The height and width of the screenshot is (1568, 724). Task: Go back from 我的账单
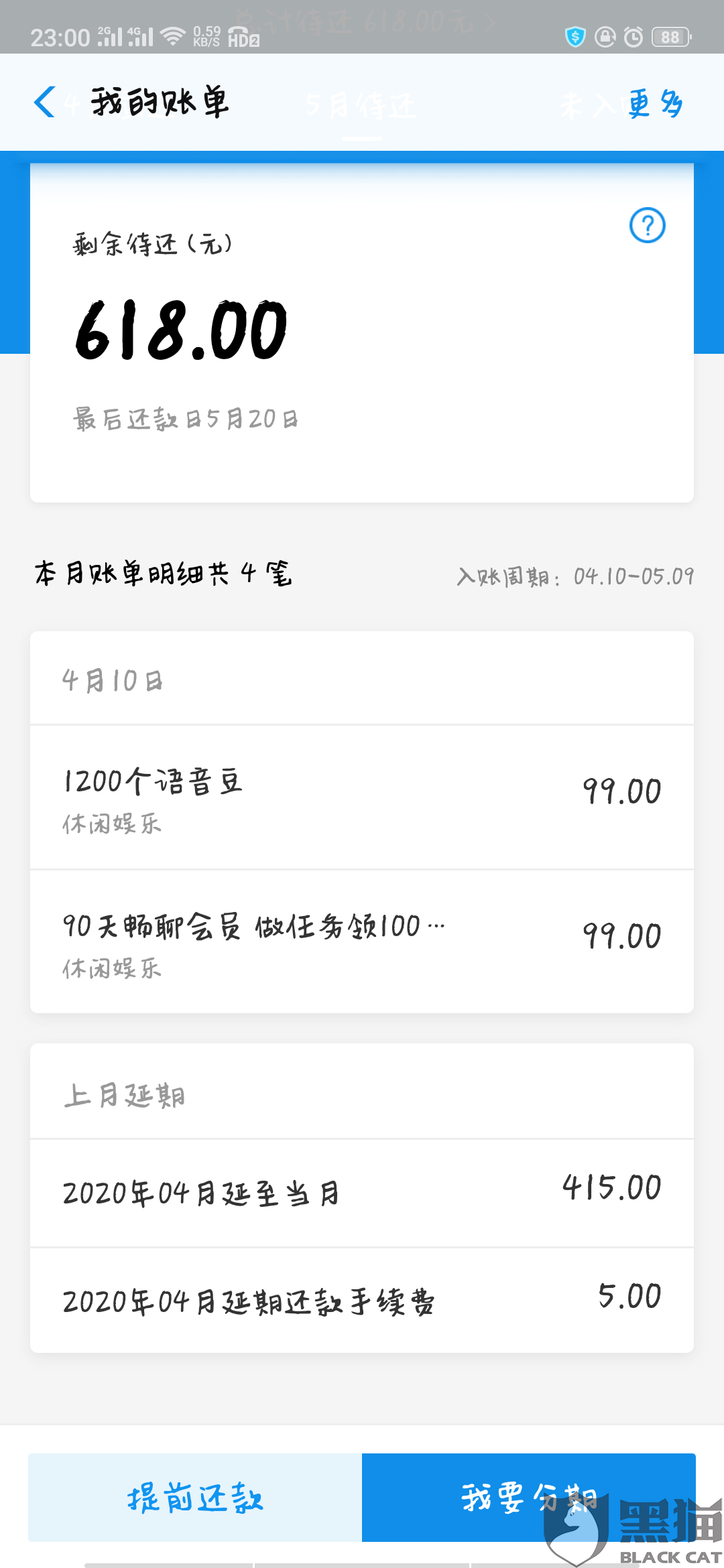click(x=45, y=103)
